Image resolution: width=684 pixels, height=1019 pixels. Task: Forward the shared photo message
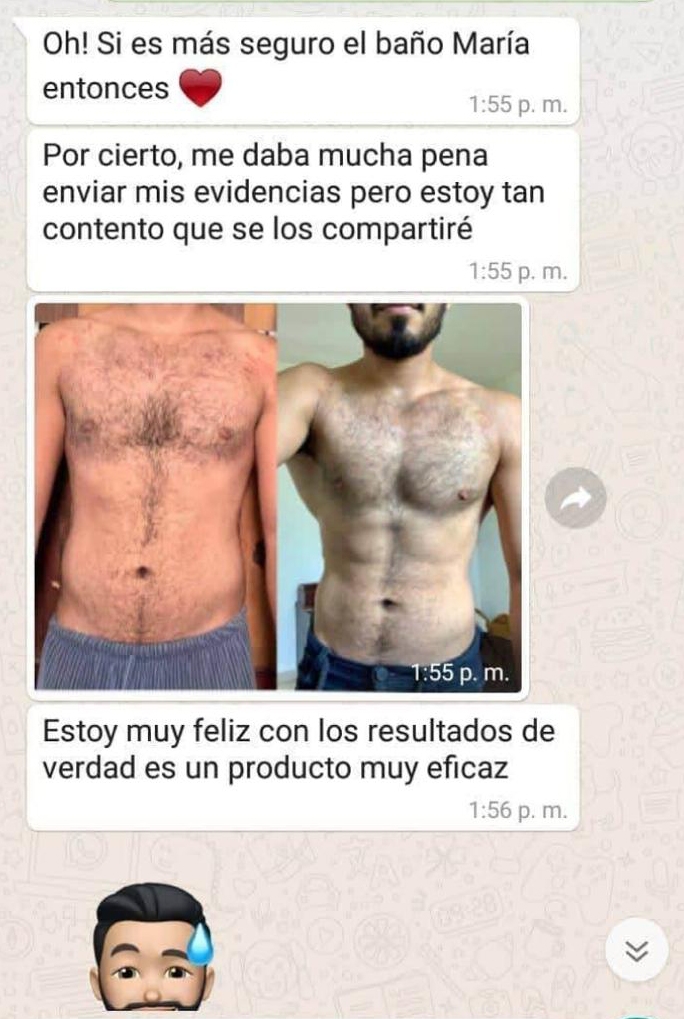(575, 498)
